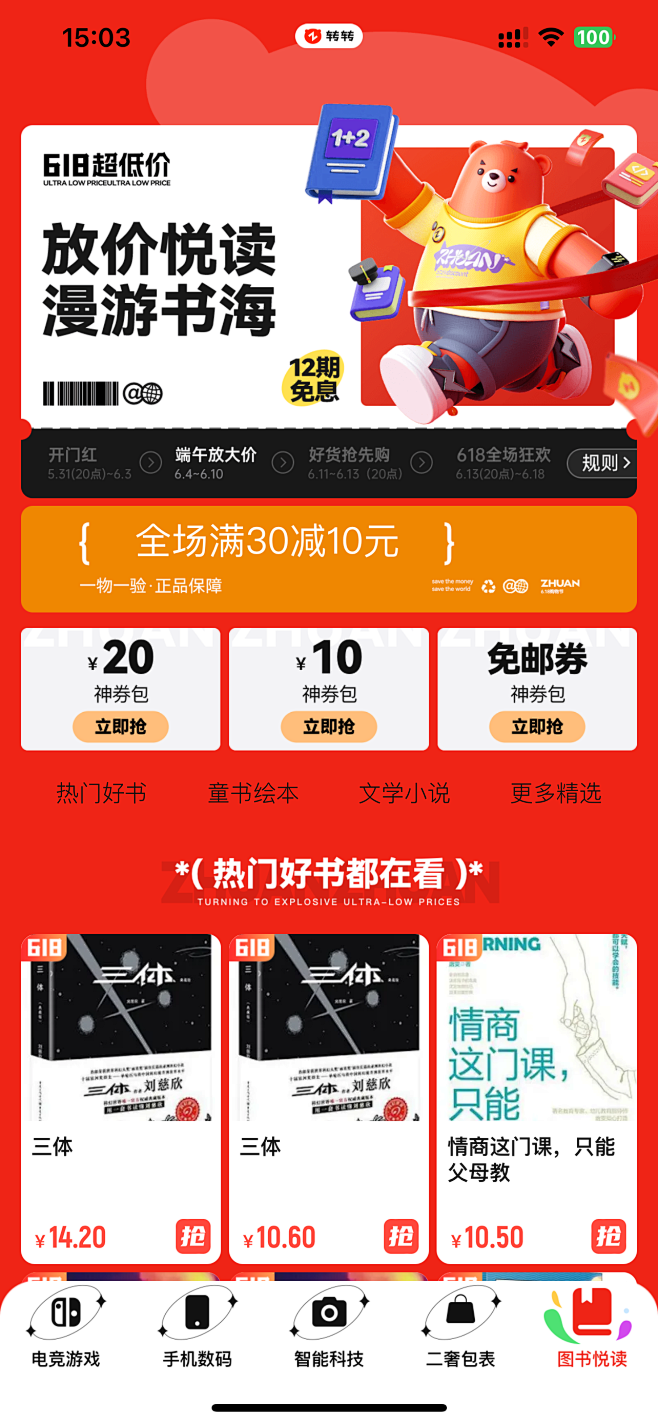The height and width of the screenshot is (1424, 658).
Task: Tap 抢 button on the ¥10.50 book
Action: [608, 1236]
